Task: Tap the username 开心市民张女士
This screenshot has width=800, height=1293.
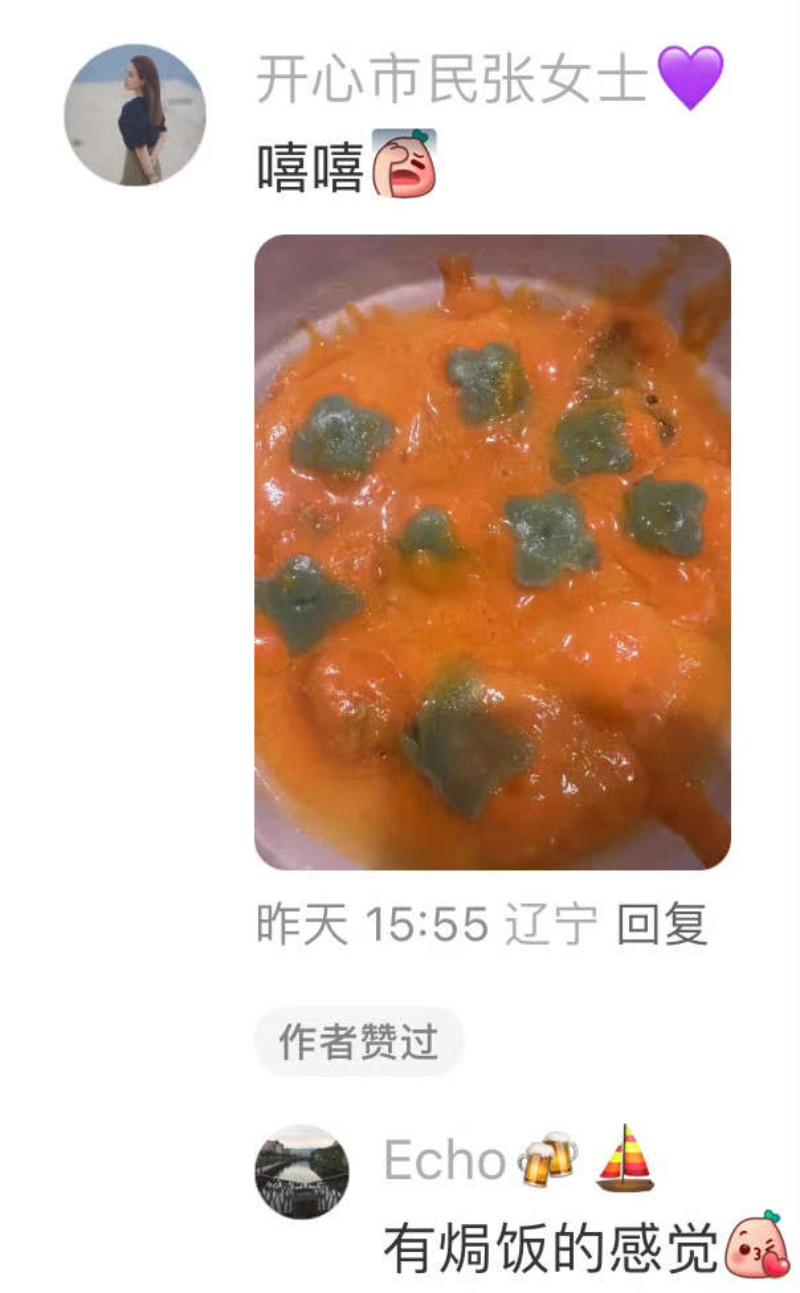Action: tap(452, 78)
